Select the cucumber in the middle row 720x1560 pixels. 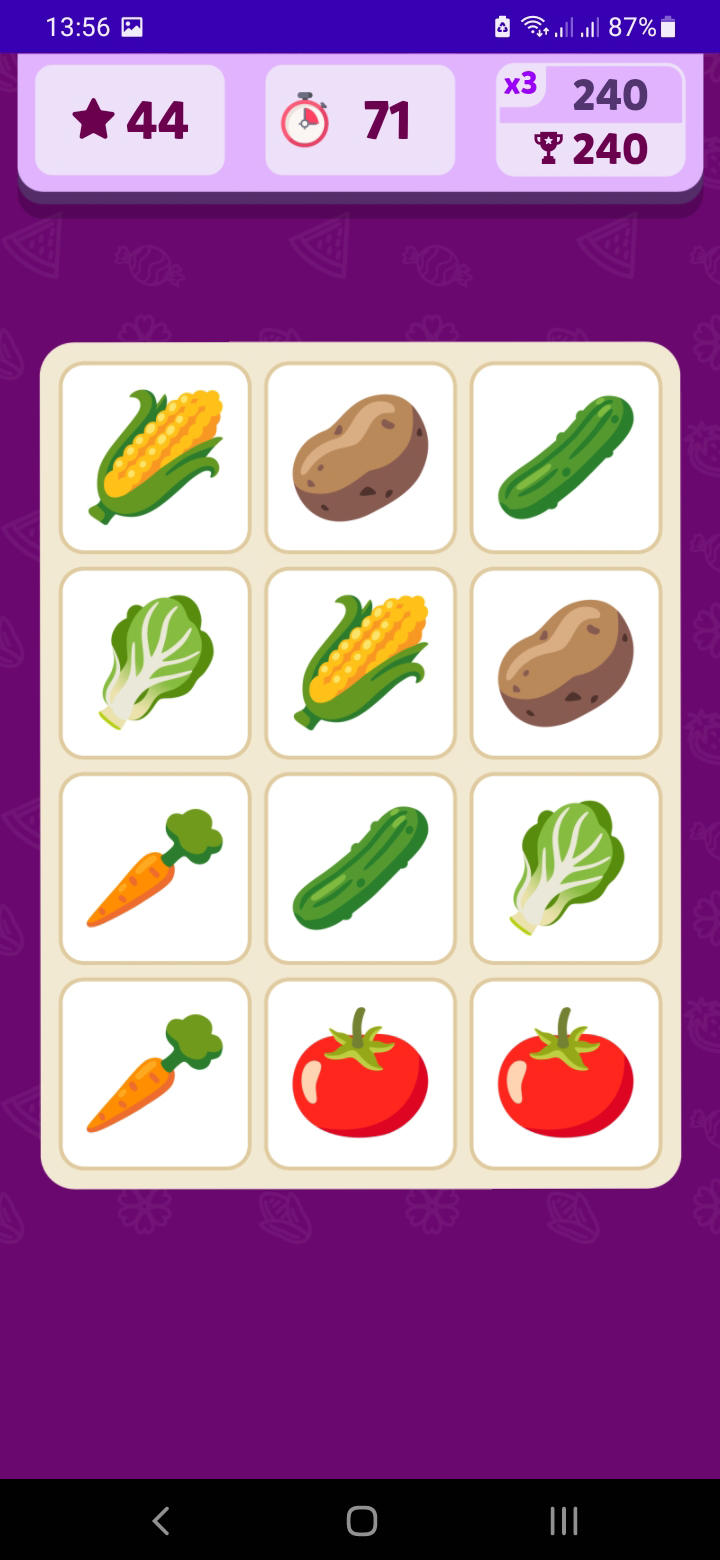(360, 868)
